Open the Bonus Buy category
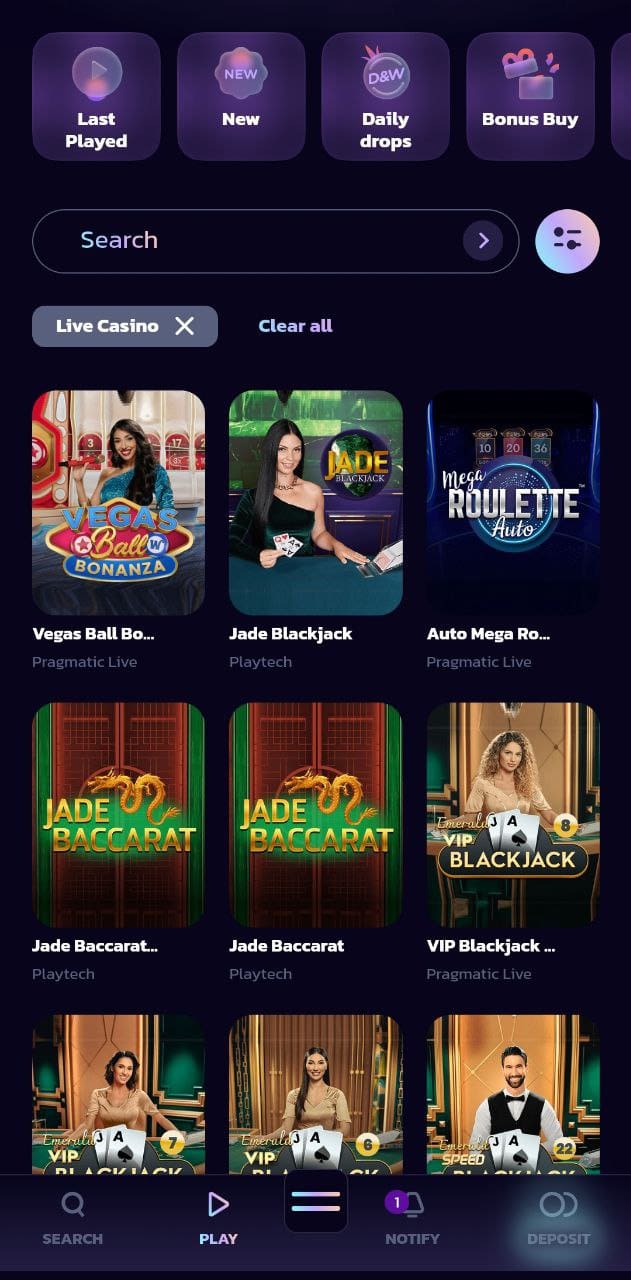631x1280 pixels. pos(530,96)
